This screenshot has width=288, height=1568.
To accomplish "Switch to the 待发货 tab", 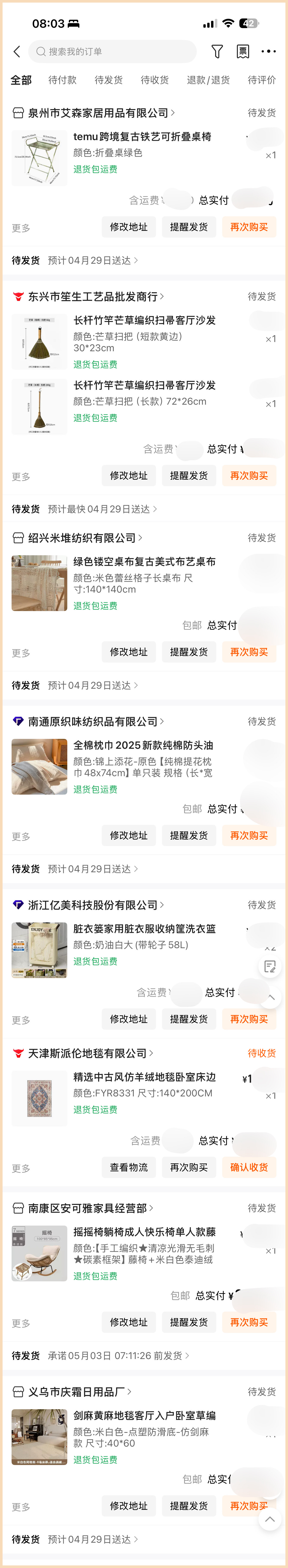I will pyautogui.click(x=109, y=80).
